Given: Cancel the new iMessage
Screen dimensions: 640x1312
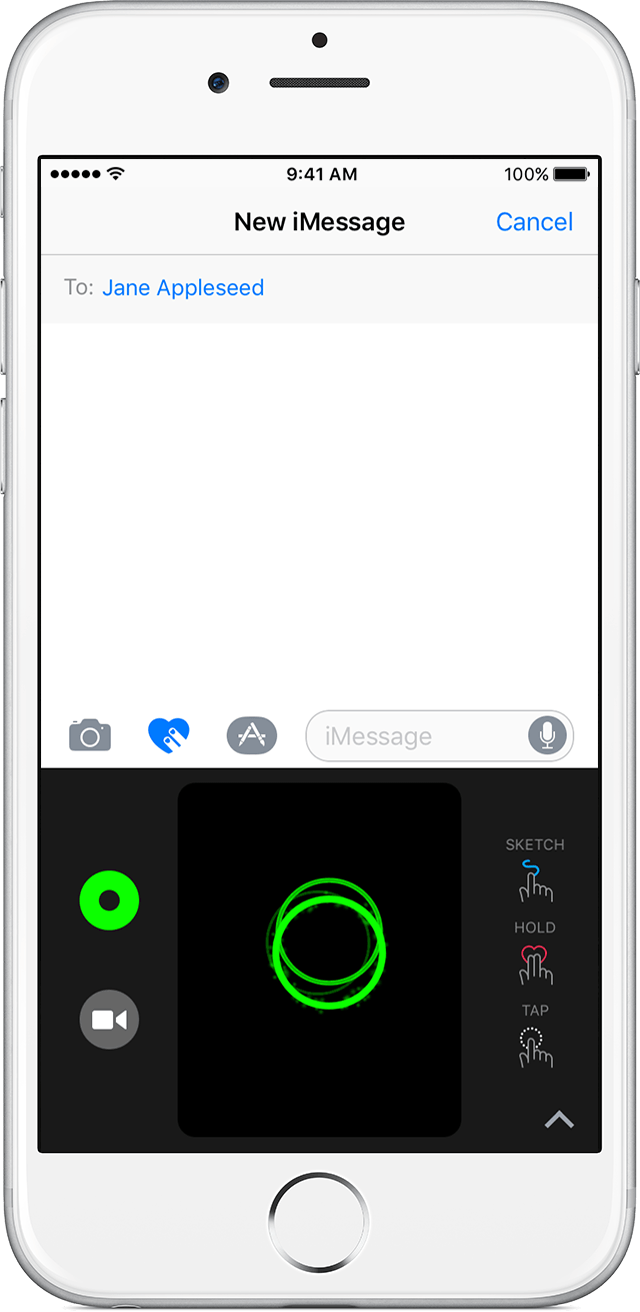Looking at the screenshot, I should (534, 222).
